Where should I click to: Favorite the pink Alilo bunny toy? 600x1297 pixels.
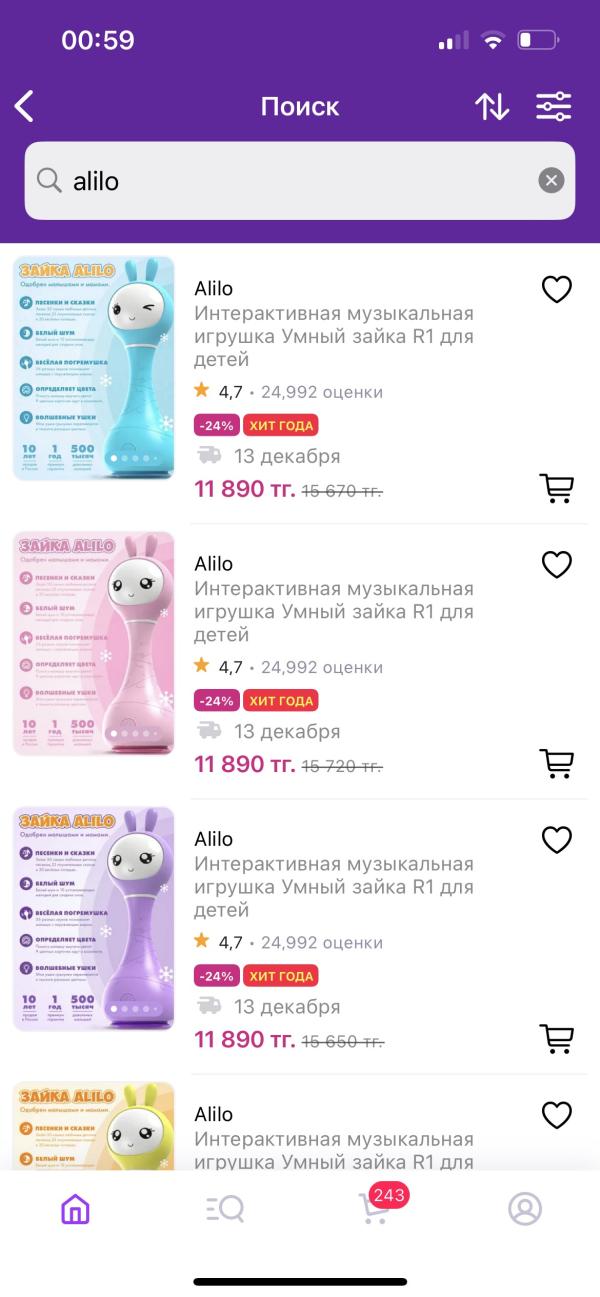click(x=556, y=564)
